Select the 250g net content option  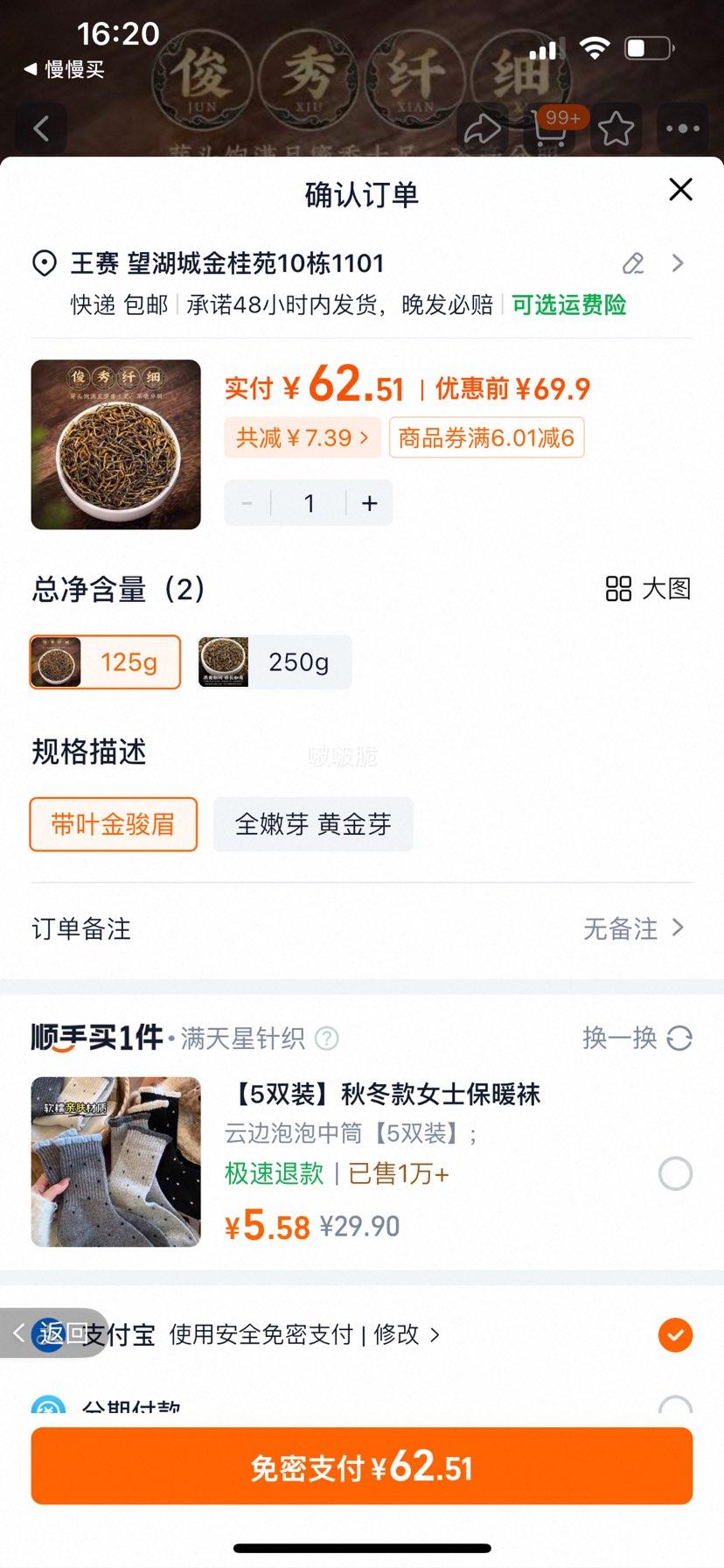coord(275,662)
